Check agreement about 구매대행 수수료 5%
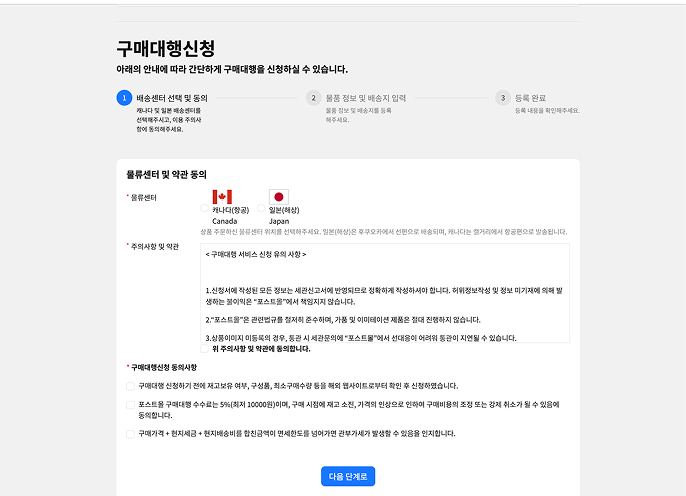Viewport: 686px width, 496px height. click(131, 405)
